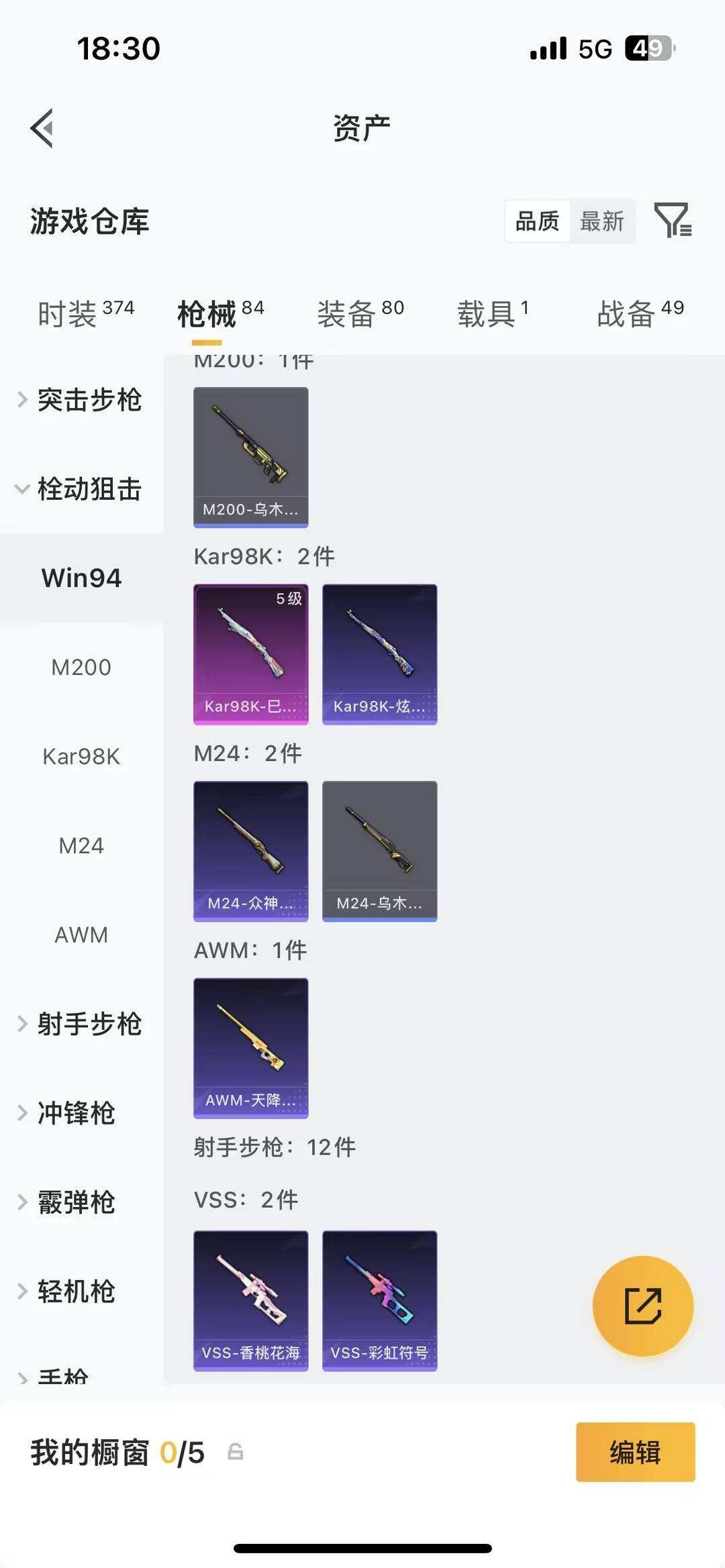Expand the 突击步枪 category

coord(91,401)
